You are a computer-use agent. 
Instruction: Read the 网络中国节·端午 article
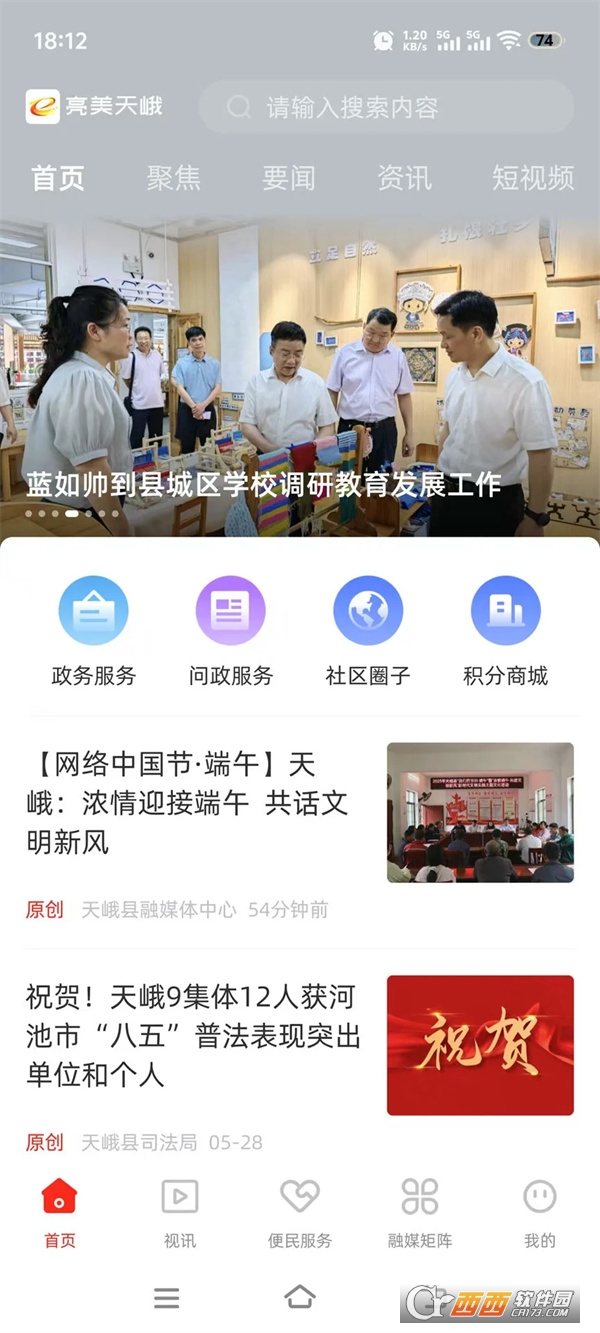coord(190,805)
